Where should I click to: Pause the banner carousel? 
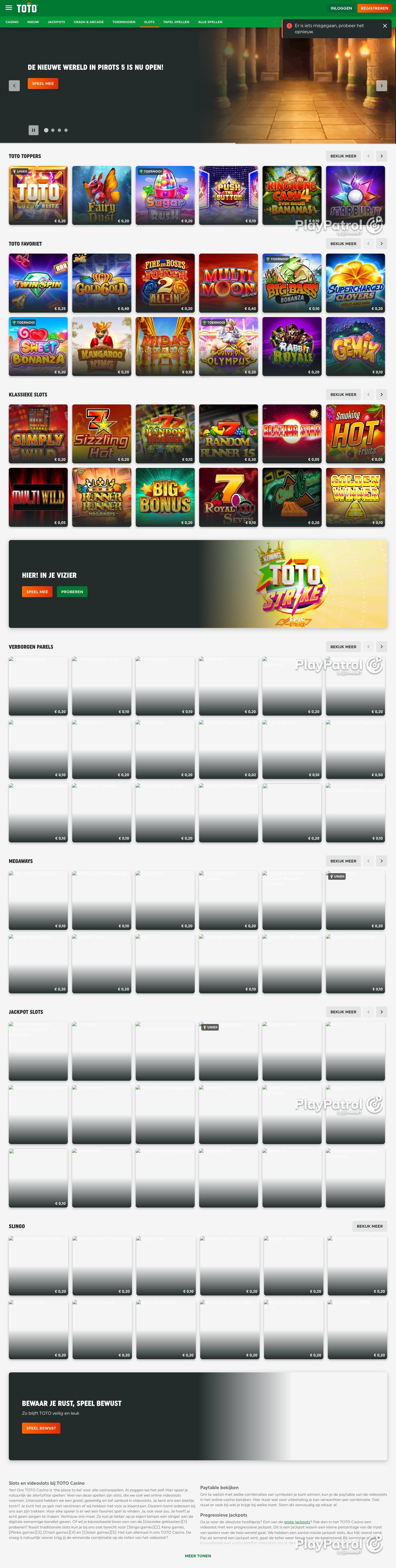coord(34,130)
